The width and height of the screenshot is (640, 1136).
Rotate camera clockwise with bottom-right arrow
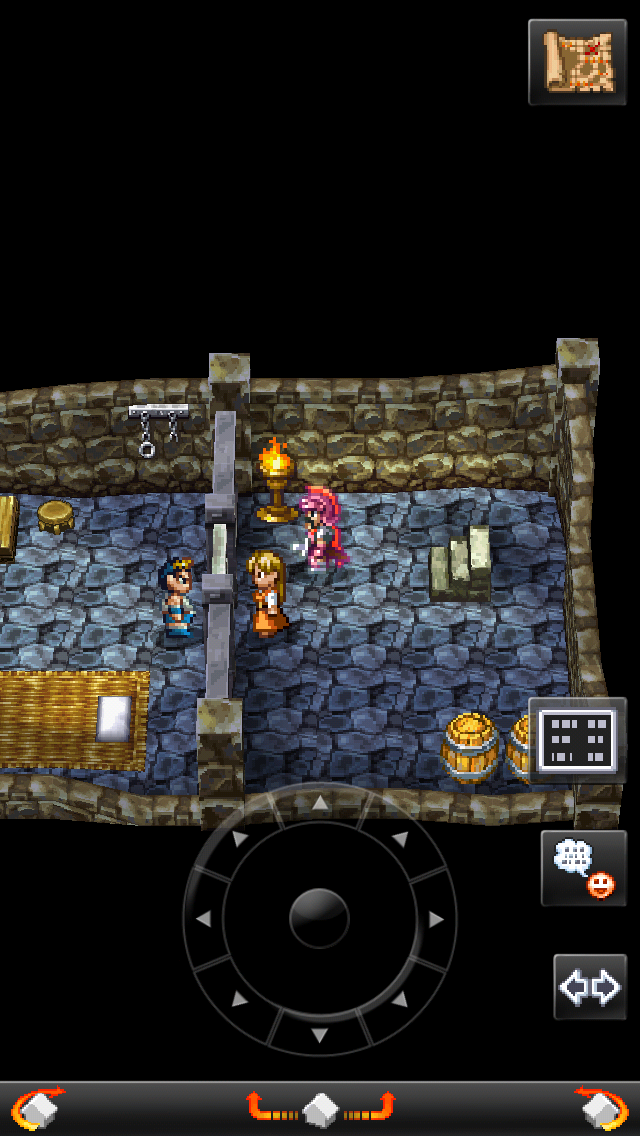click(x=602, y=1109)
